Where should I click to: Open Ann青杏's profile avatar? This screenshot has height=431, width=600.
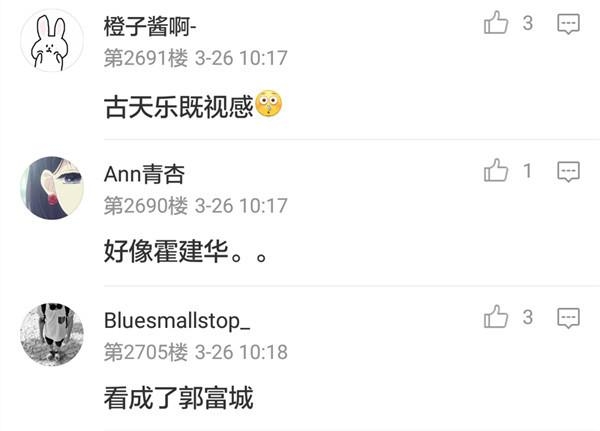coord(52,188)
